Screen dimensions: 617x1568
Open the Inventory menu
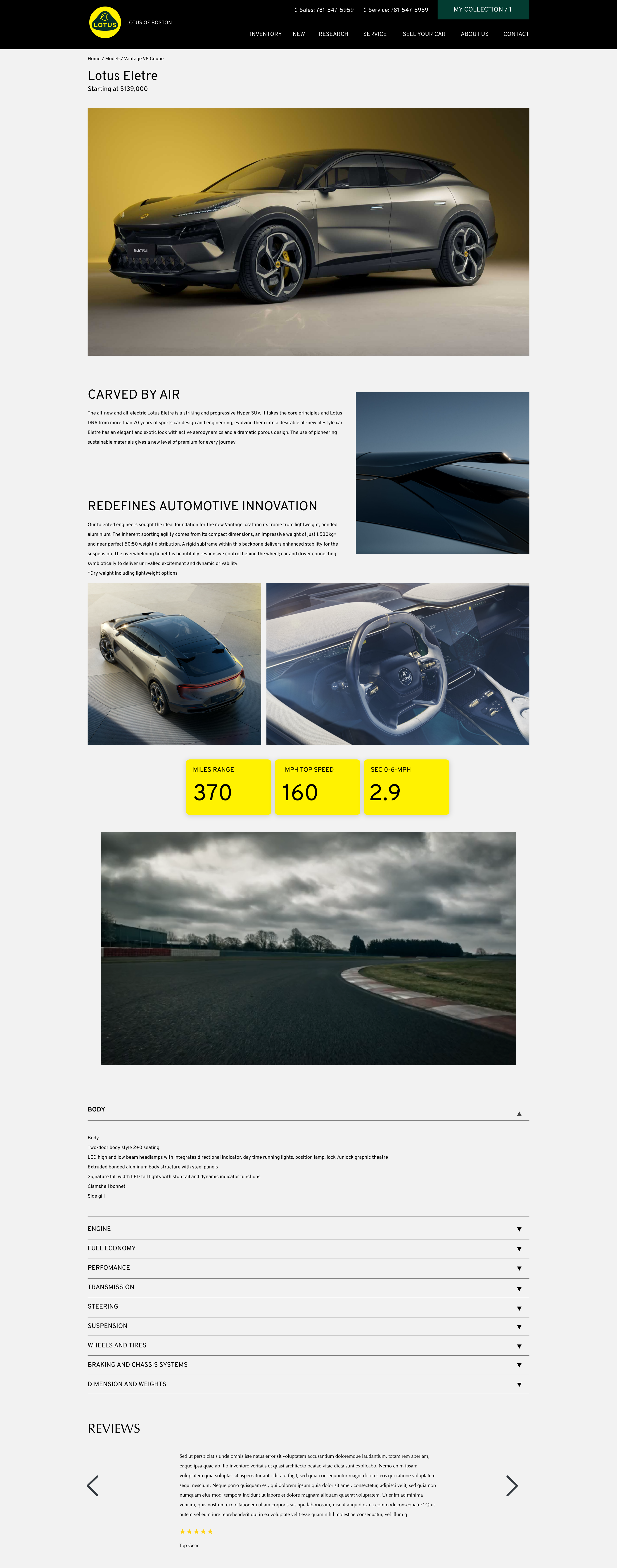click(266, 34)
